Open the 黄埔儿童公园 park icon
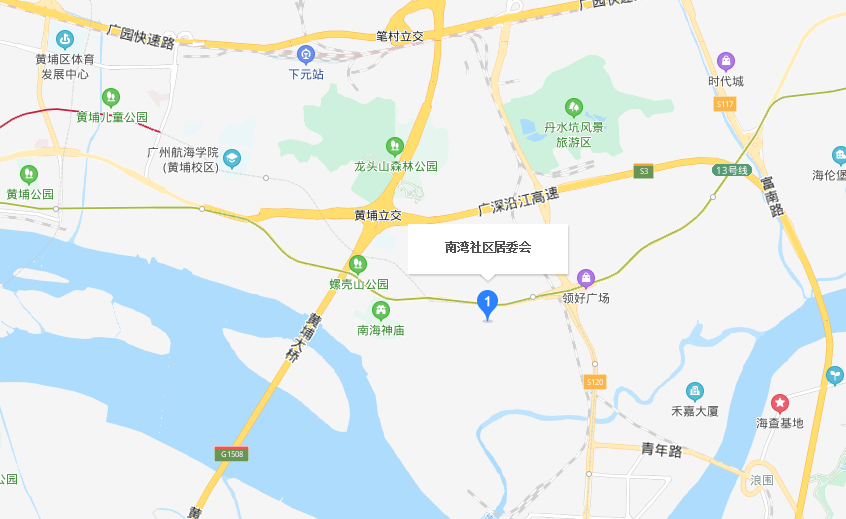This screenshot has width=846, height=519. click(112, 97)
